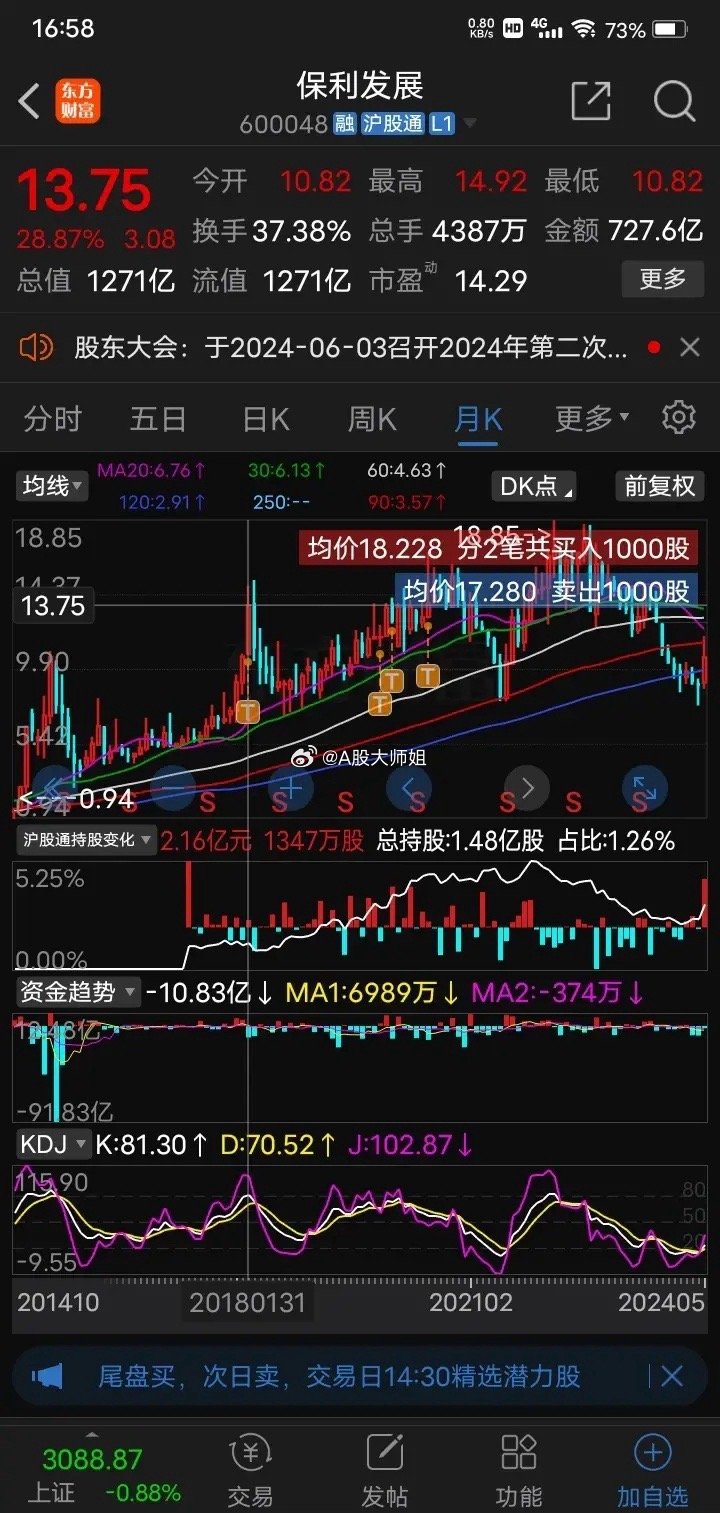Switch to the 五日 chart tab
The image size is (720, 1513).
pos(158,418)
